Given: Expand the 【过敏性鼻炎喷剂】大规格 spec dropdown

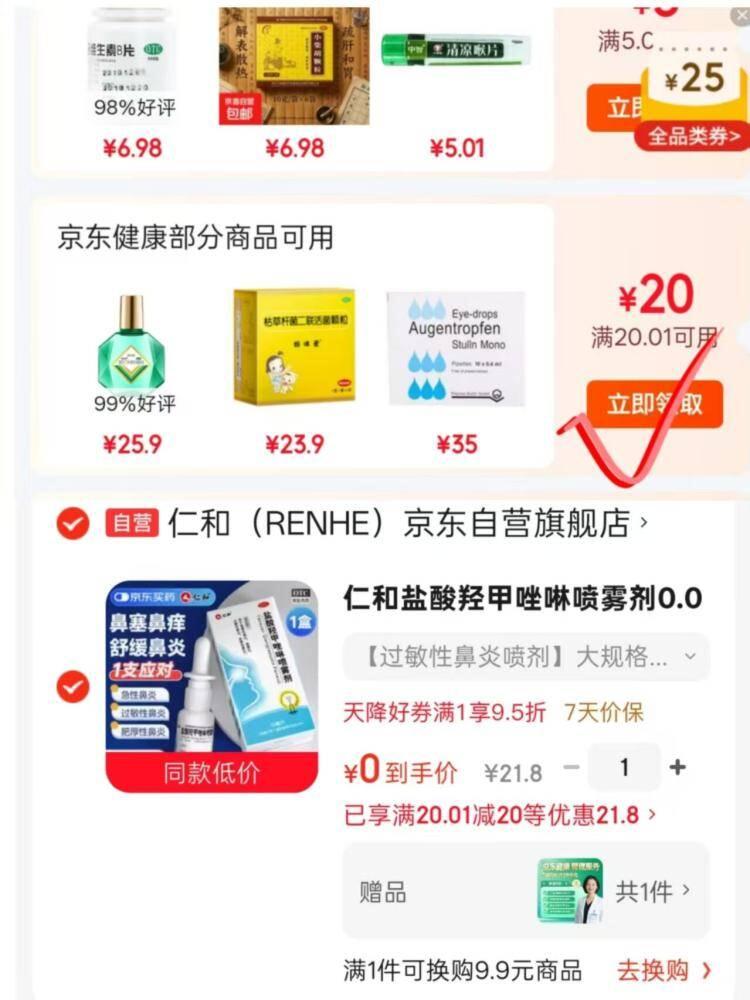Looking at the screenshot, I should 526,657.
